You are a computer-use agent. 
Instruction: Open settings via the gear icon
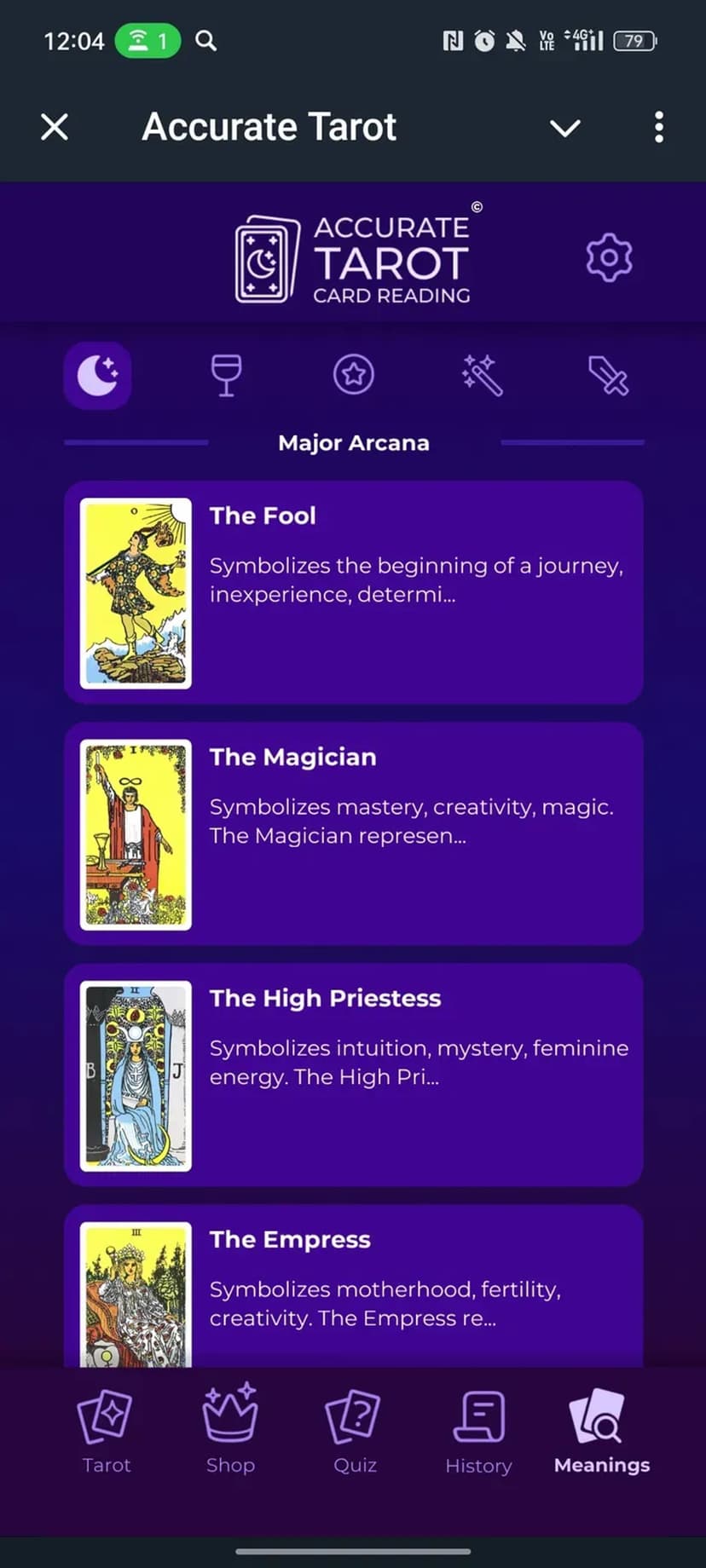[609, 257]
